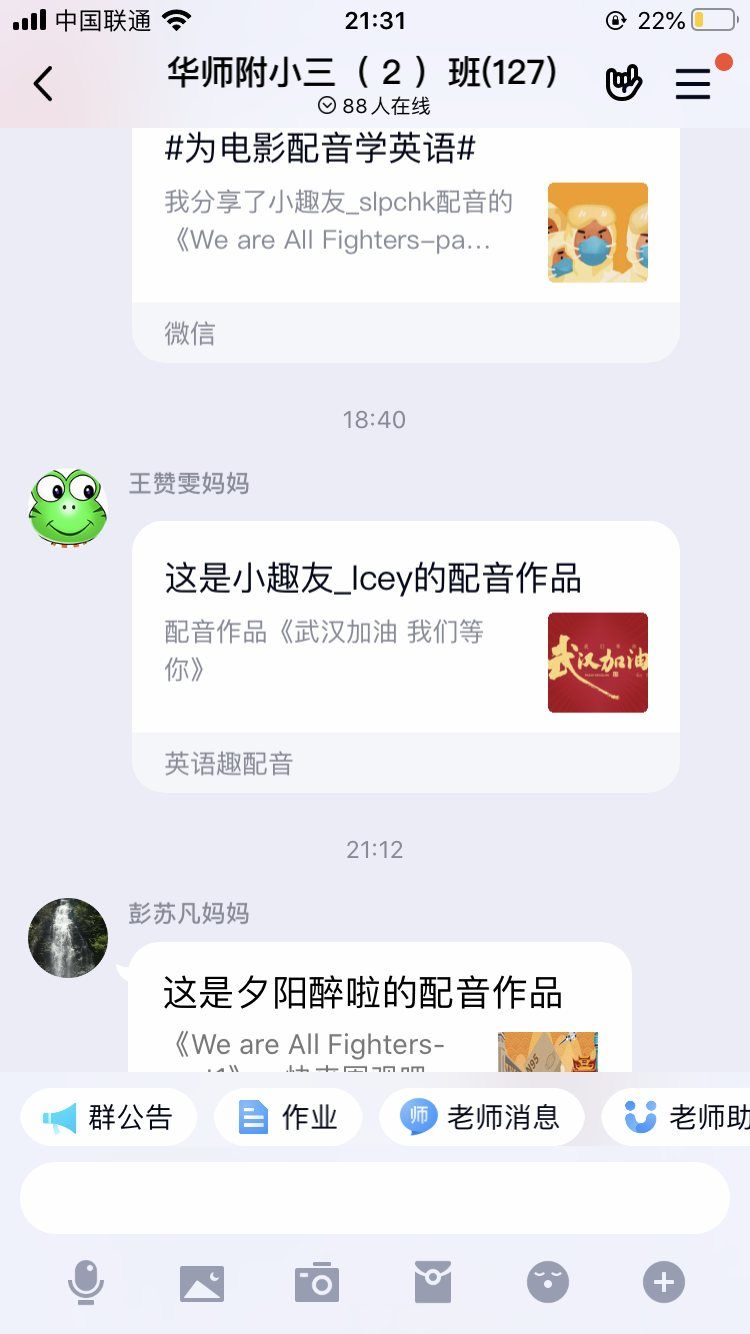The width and height of the screenshot is (750, 1334).
Task: View 王赞雯妈妈's frog avatar profile
Action: (68, 508)
